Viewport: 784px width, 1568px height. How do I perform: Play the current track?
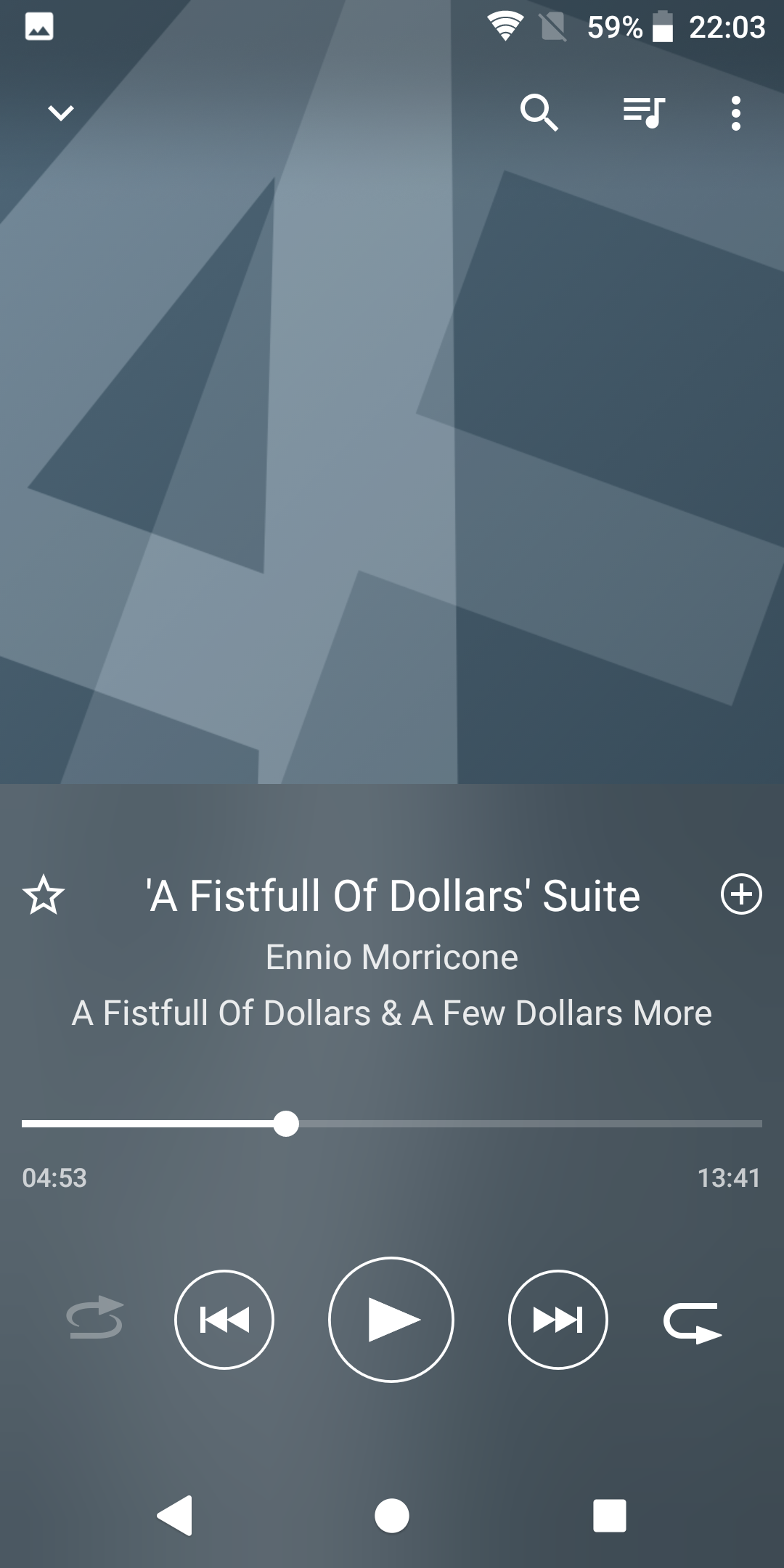click(x=391, y=1319)
